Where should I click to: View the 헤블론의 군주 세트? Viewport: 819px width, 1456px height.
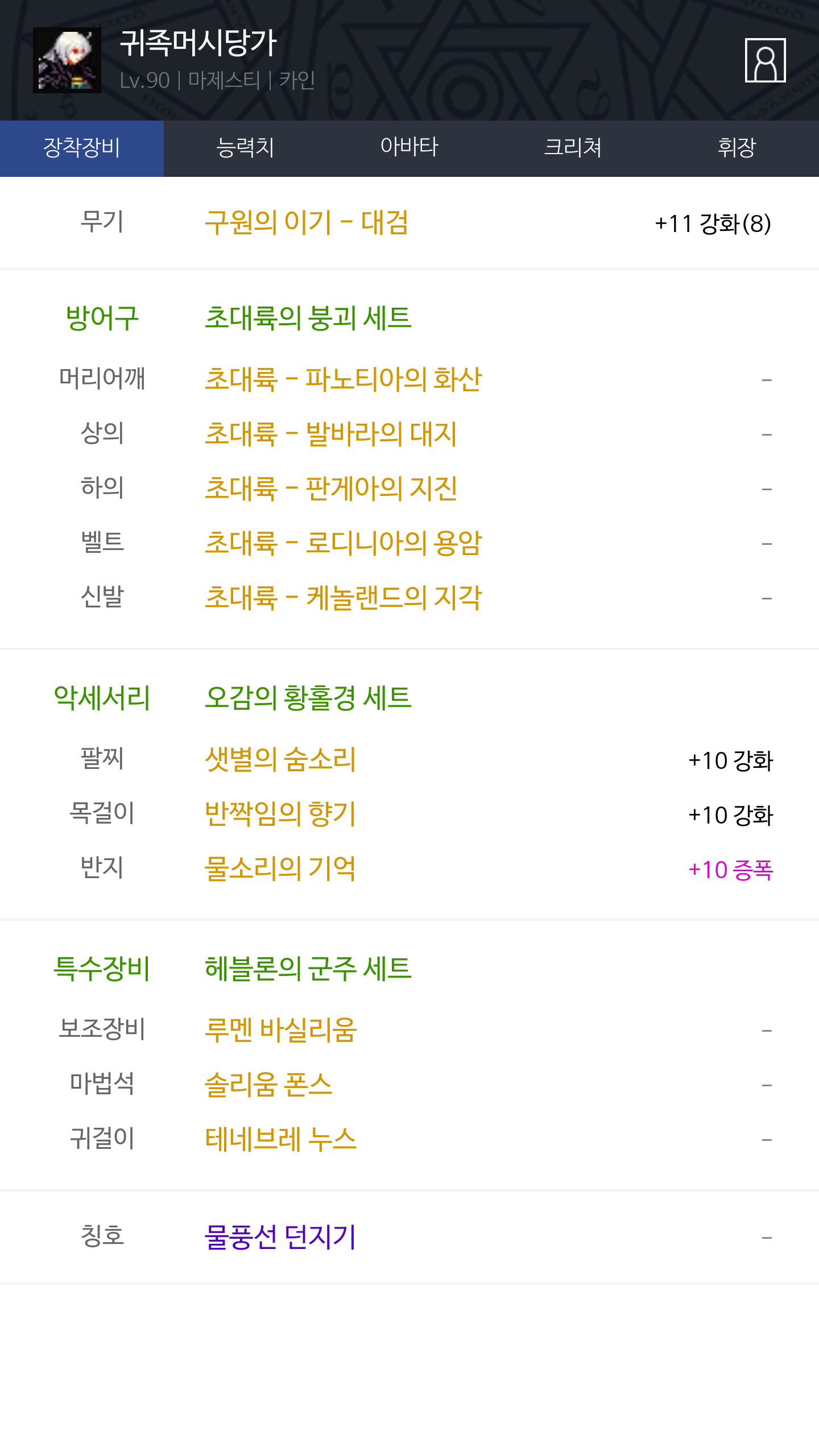click(x=308, y=969)
